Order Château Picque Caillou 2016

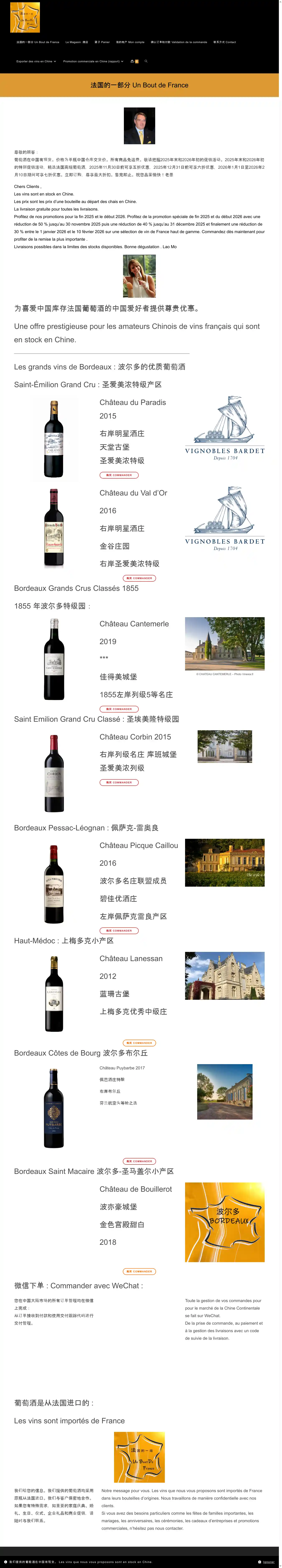click(x=119, y=931)
